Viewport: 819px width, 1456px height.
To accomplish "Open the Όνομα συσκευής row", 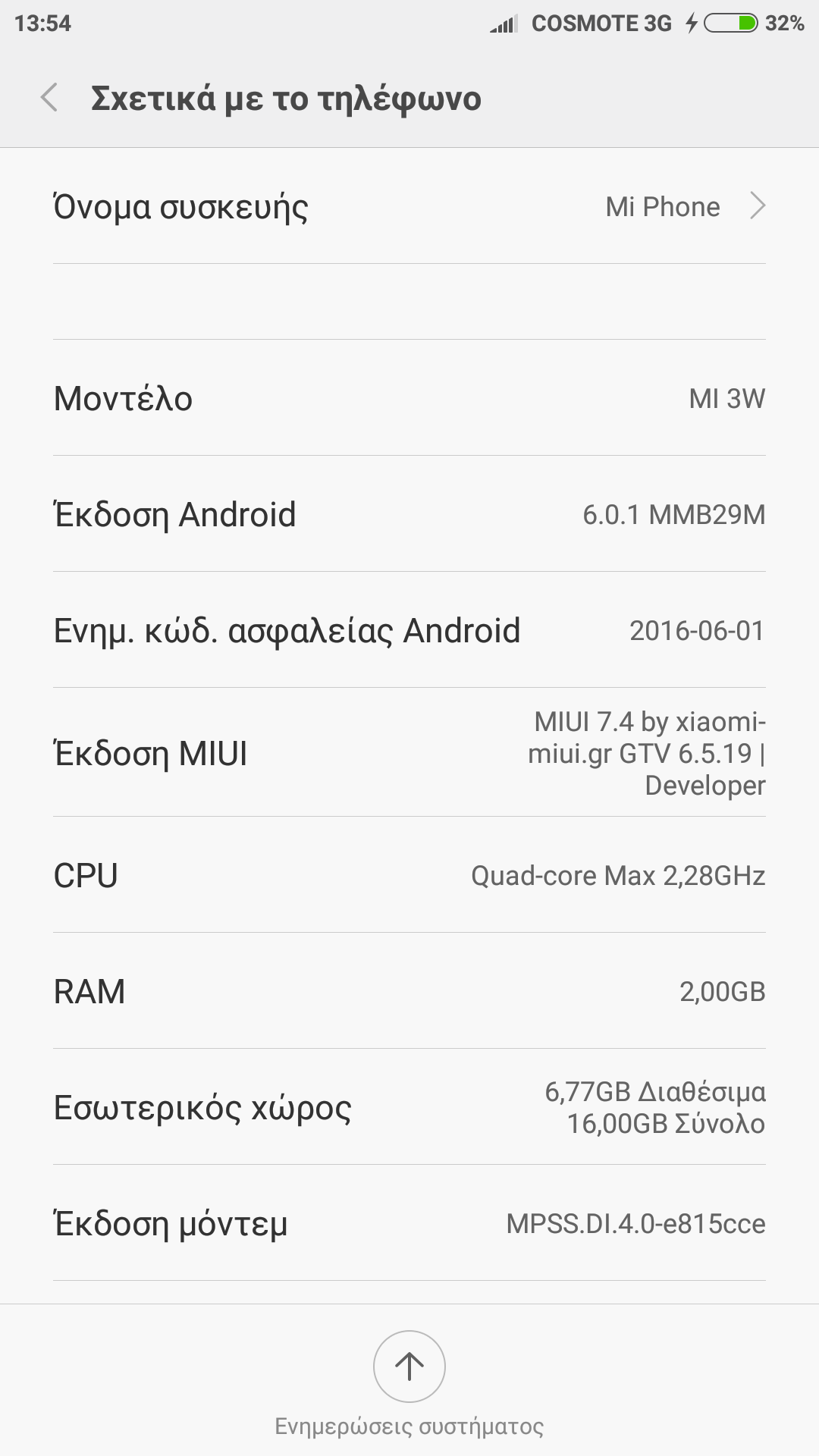I will pyautogui.click(x=409, y=206).
